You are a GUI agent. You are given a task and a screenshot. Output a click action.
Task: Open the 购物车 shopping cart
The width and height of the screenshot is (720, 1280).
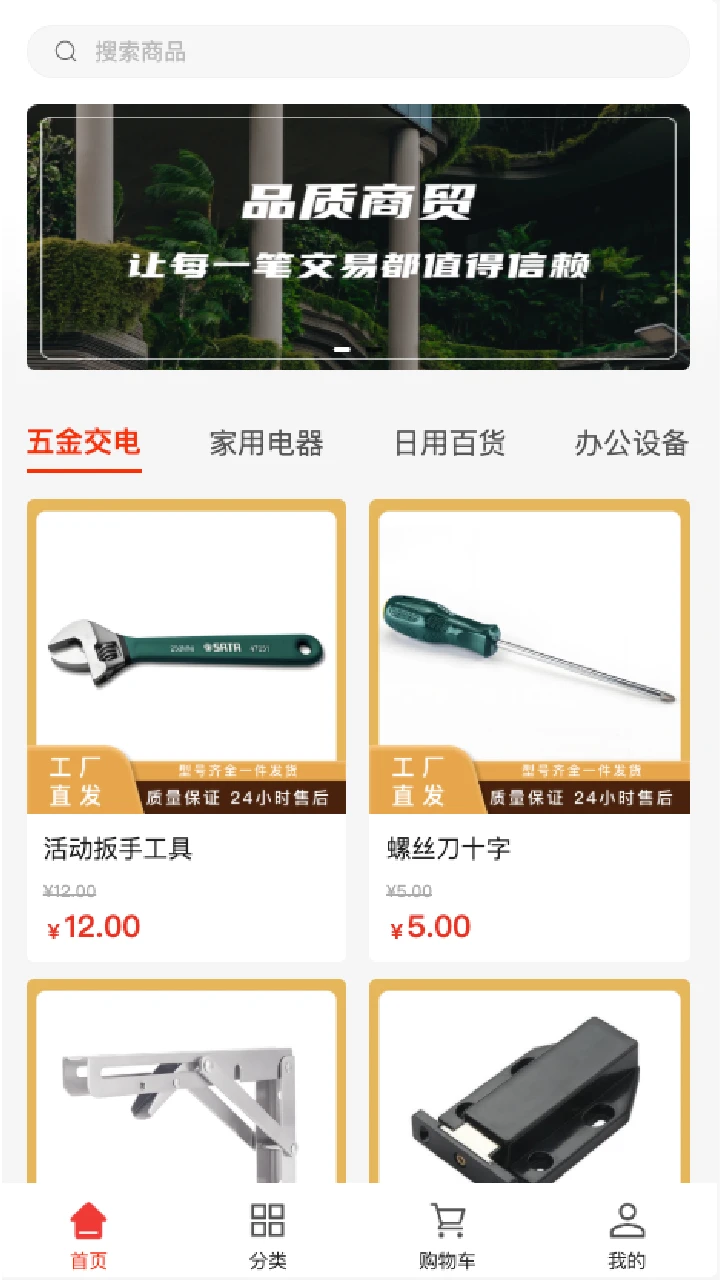click(x=447, y=1236)
